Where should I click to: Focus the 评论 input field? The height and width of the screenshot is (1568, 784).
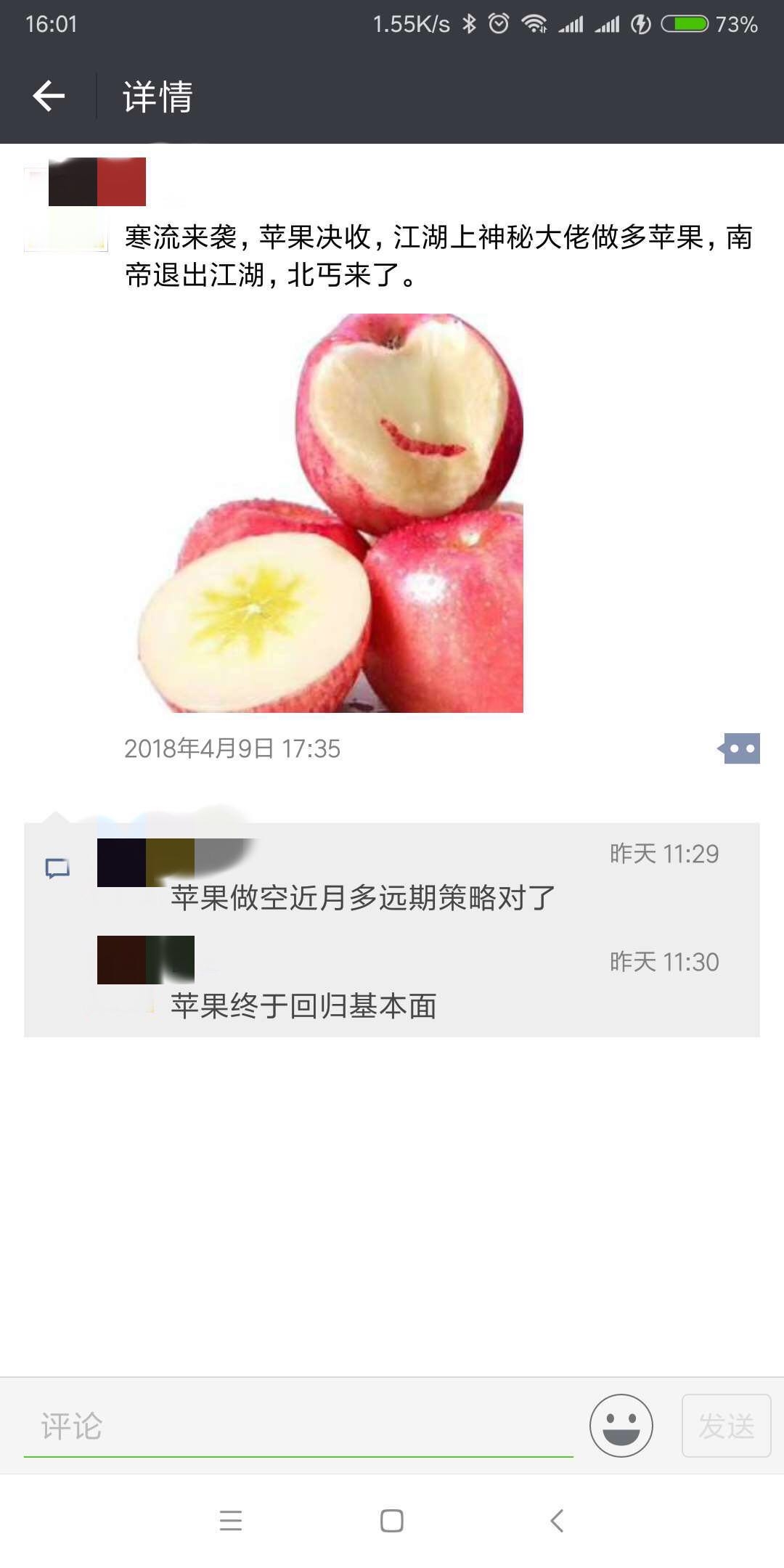298,1426
